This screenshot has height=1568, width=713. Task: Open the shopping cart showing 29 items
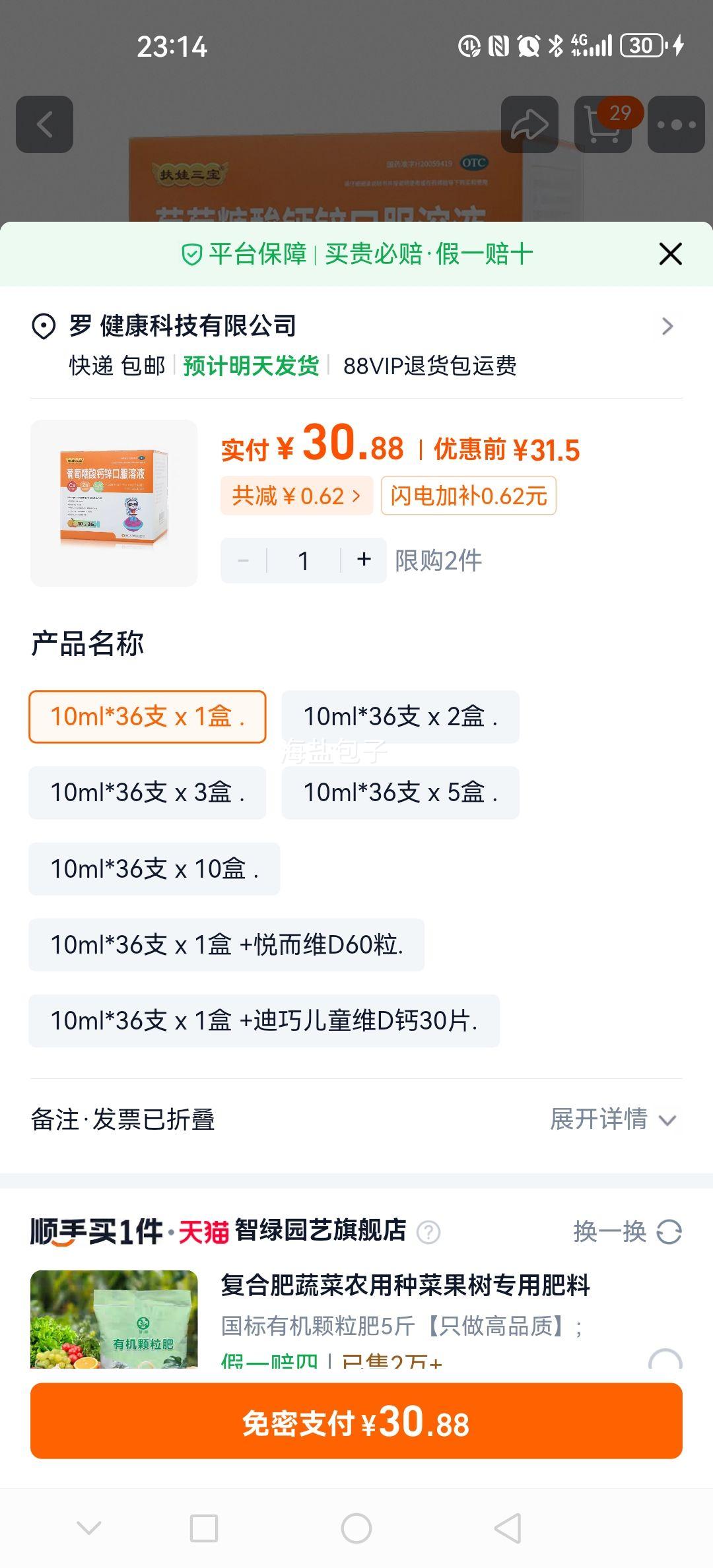coord(602,124)
